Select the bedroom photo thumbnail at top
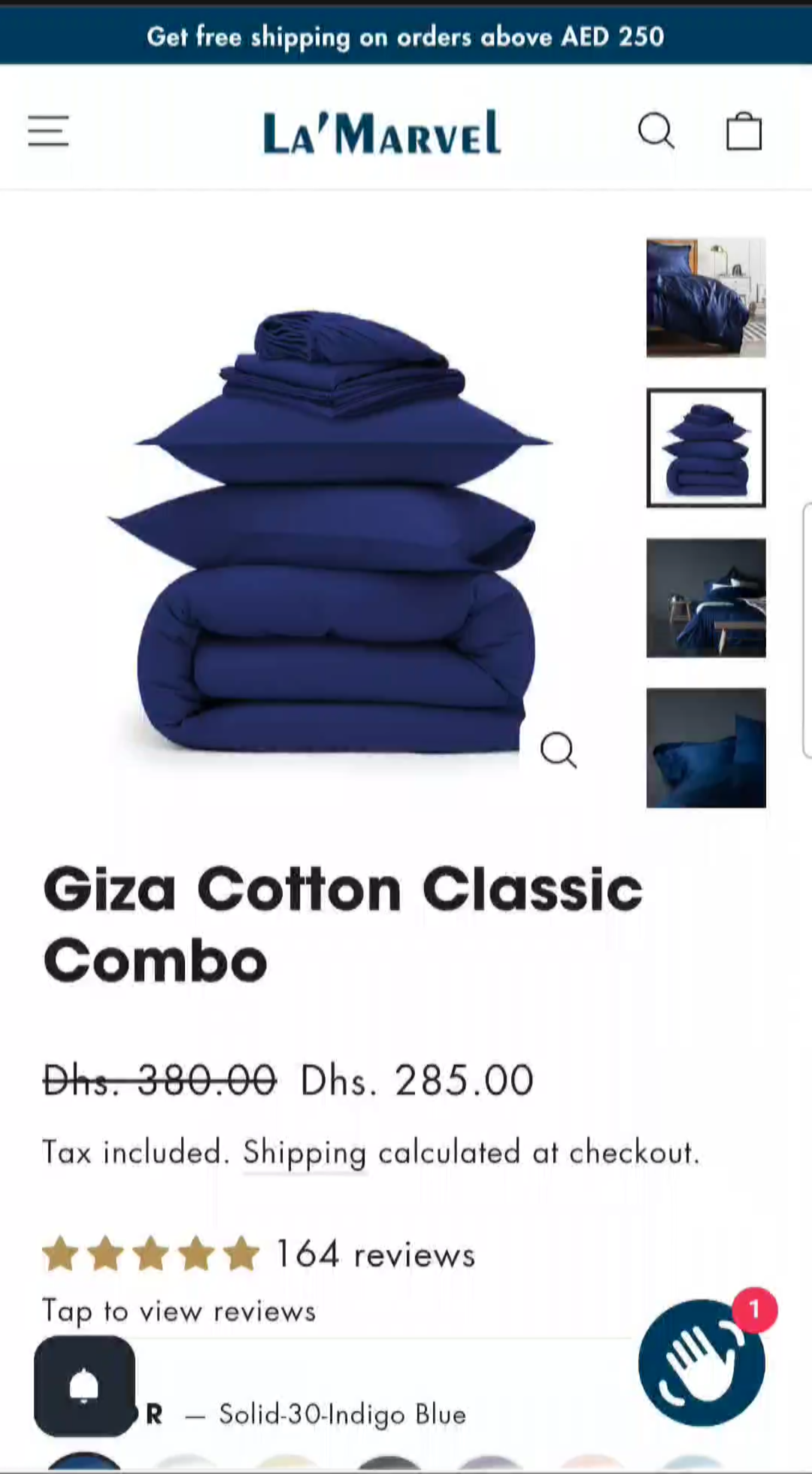 pyautogui.click(x=706, y=298)
